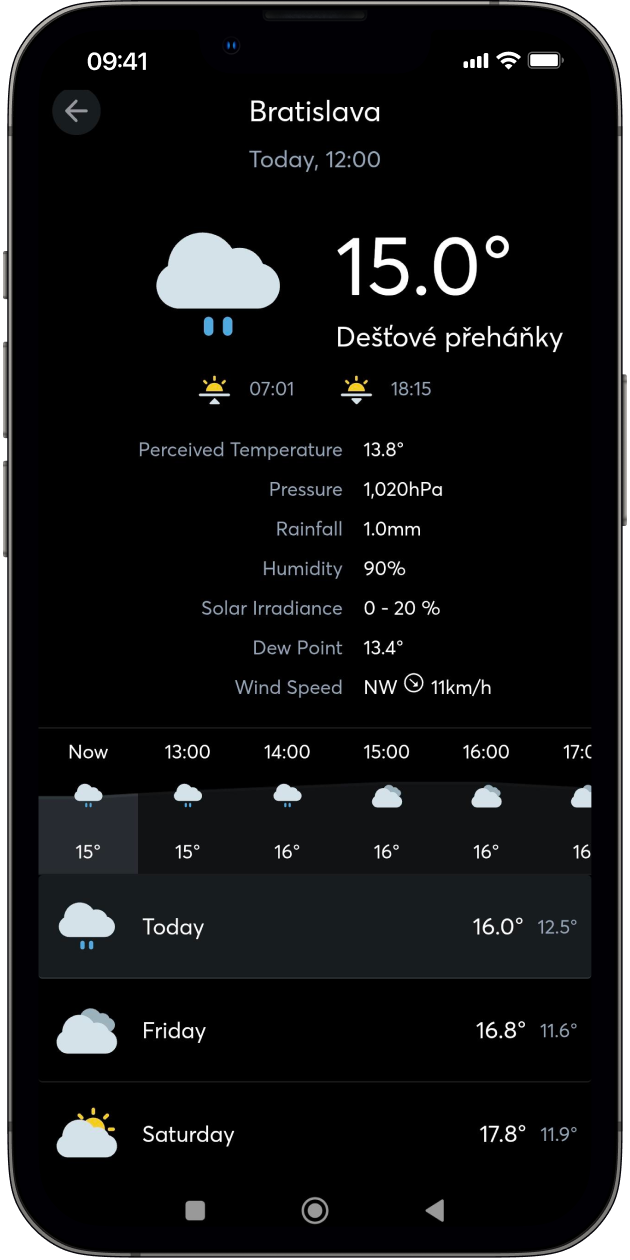Select the 15:00 hourly forecast

[x=386, y=803]
